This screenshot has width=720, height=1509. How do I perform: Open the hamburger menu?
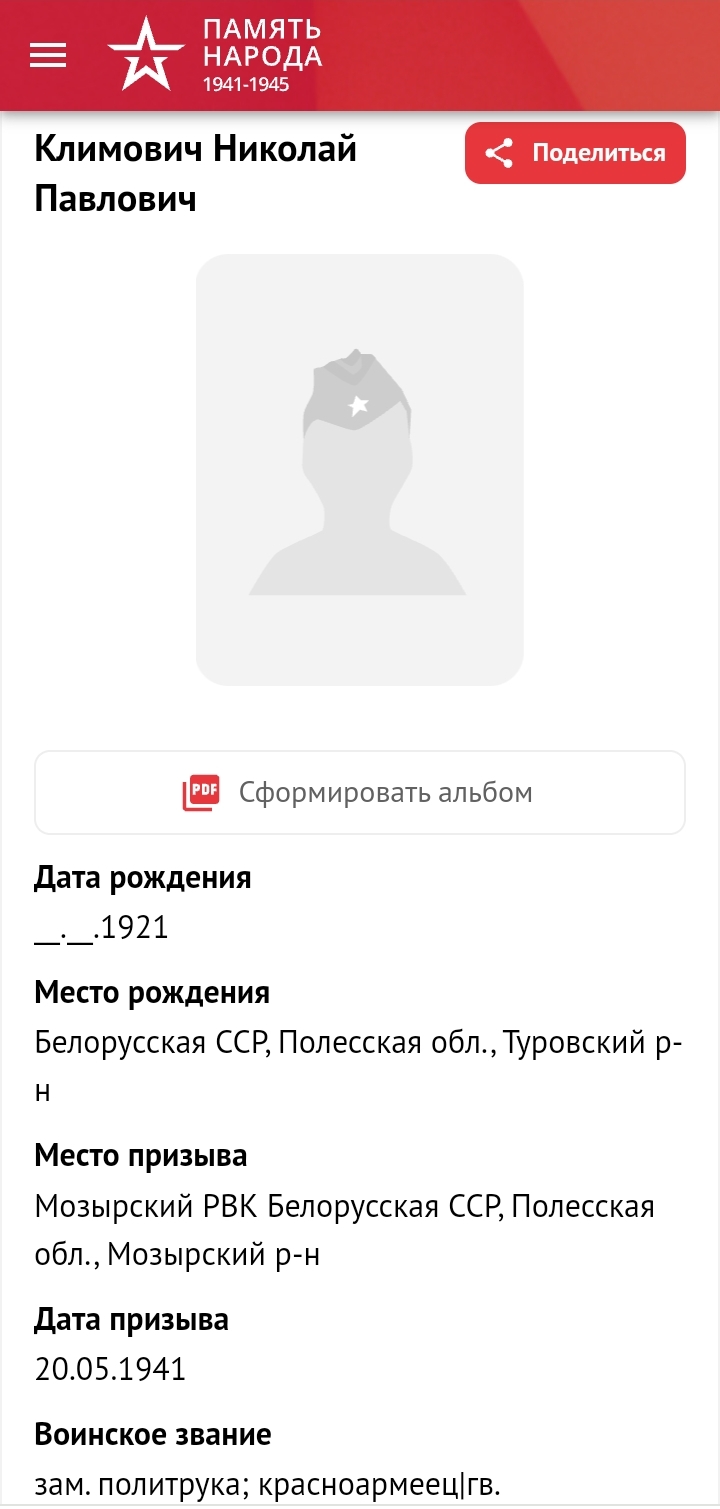48,56
